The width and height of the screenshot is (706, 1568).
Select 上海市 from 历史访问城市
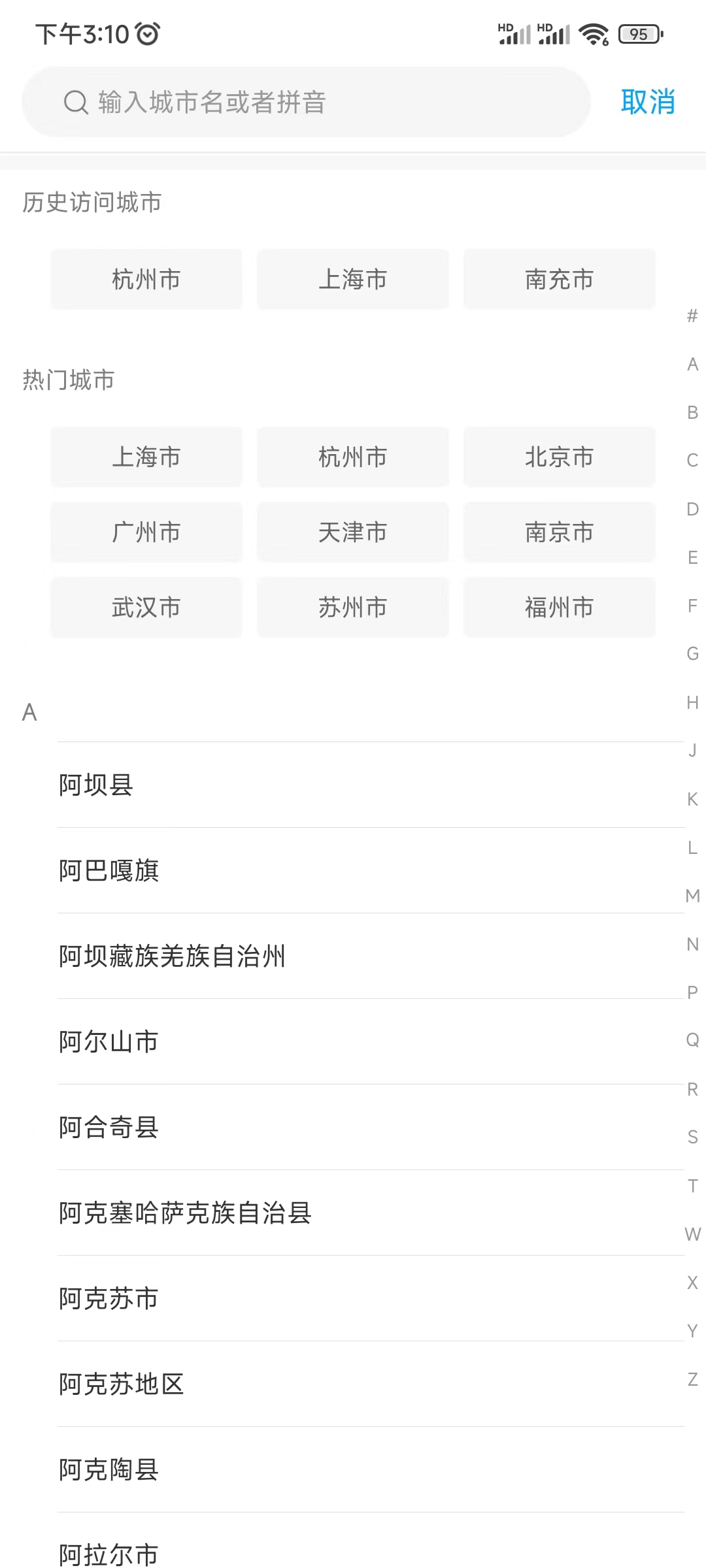coord(352,279)
